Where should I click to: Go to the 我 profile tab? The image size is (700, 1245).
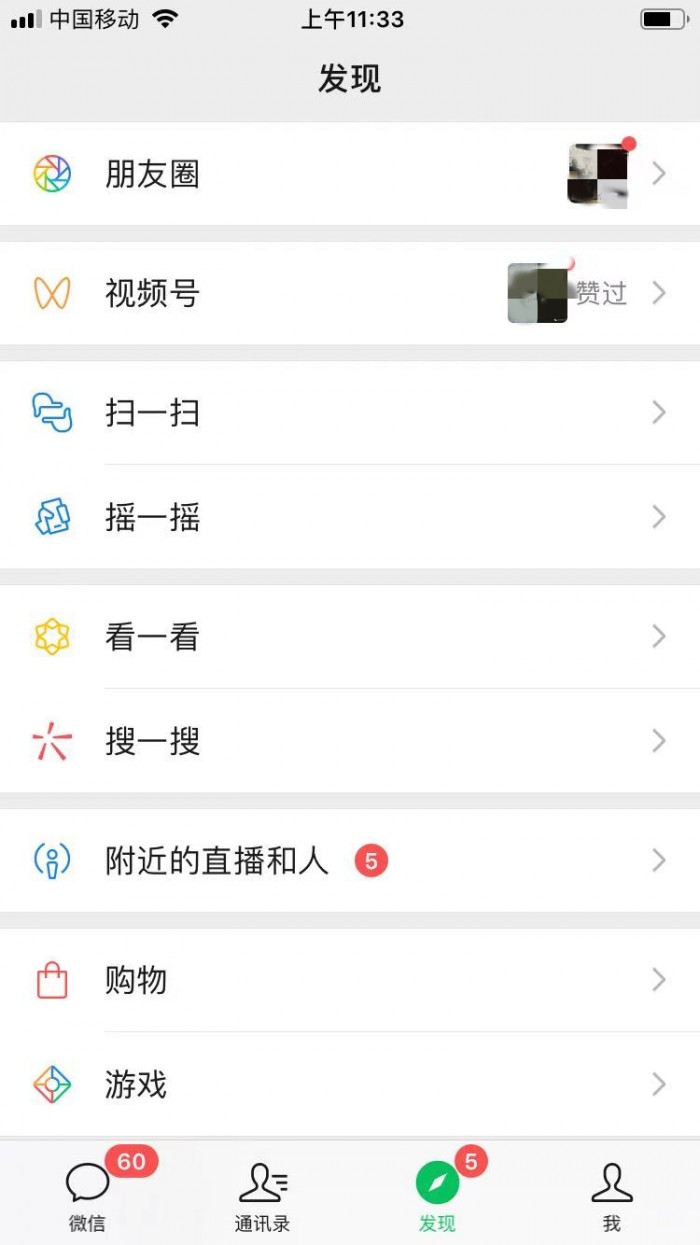coord(612,1195)
